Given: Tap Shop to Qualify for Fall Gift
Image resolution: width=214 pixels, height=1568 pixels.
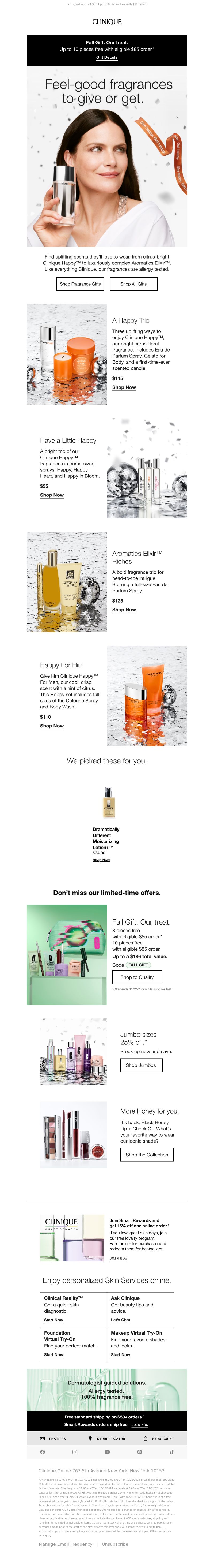Looking at the screenshot, I should click(137, 977).
